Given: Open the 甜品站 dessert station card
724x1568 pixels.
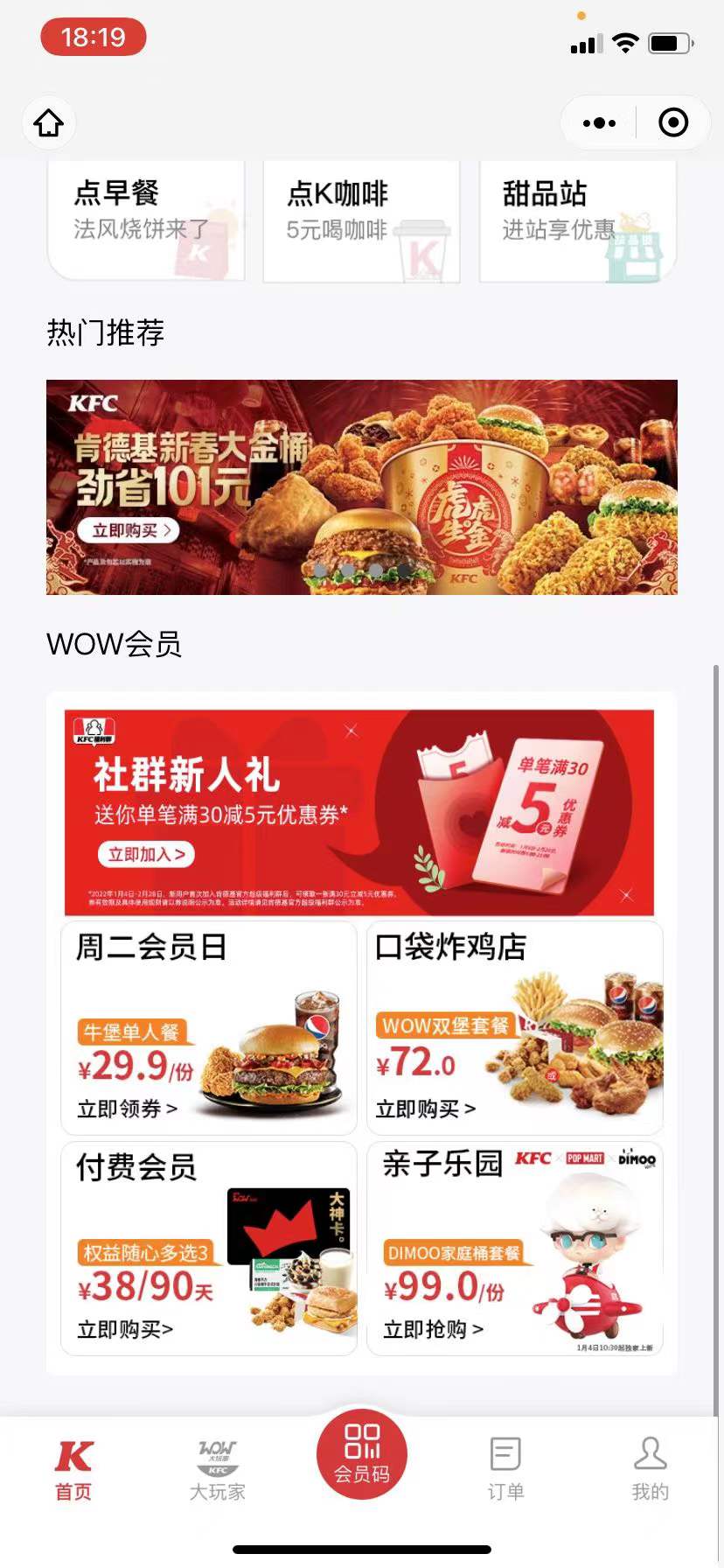Looking at the screenshot, I should (x=577, y=220).
